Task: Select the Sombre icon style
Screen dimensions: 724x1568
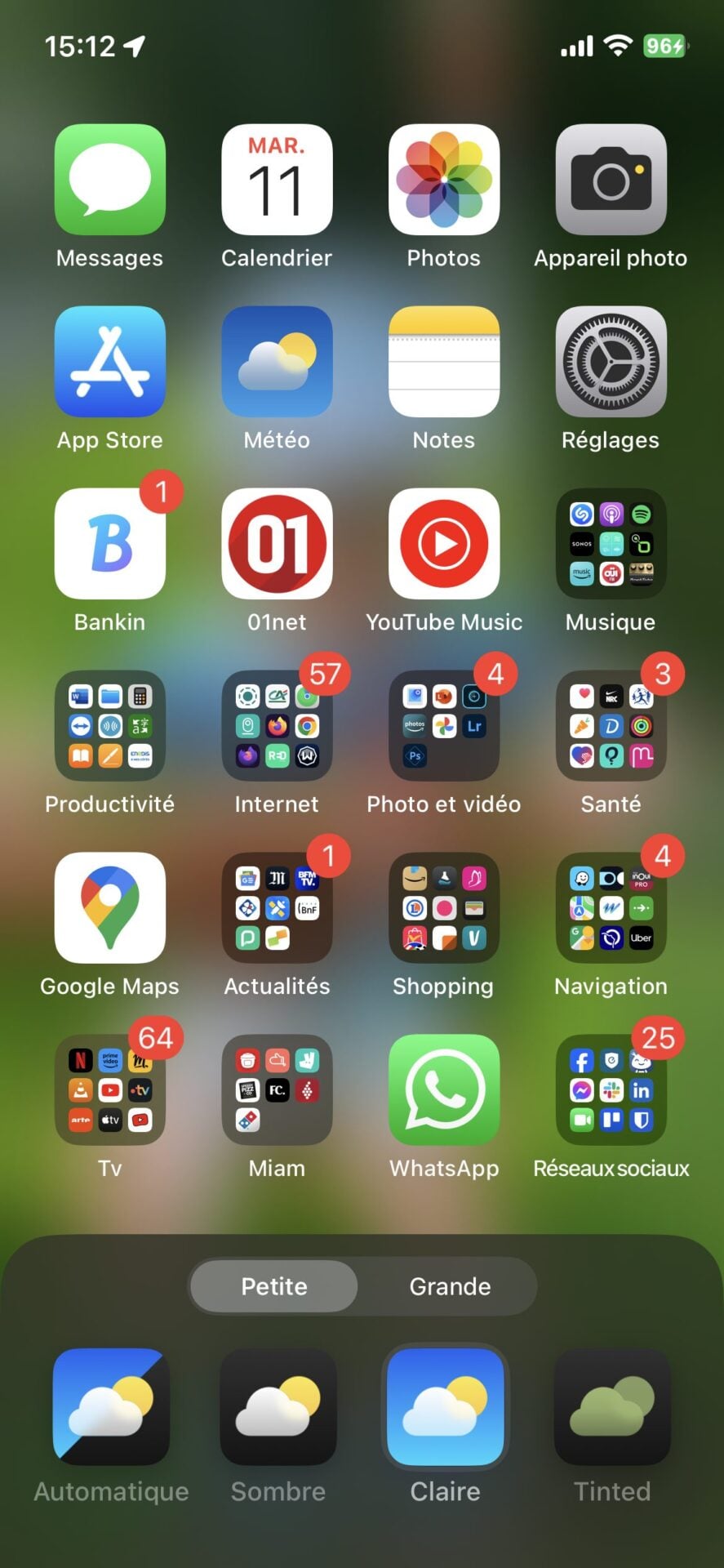Action: coord(278,1406)
